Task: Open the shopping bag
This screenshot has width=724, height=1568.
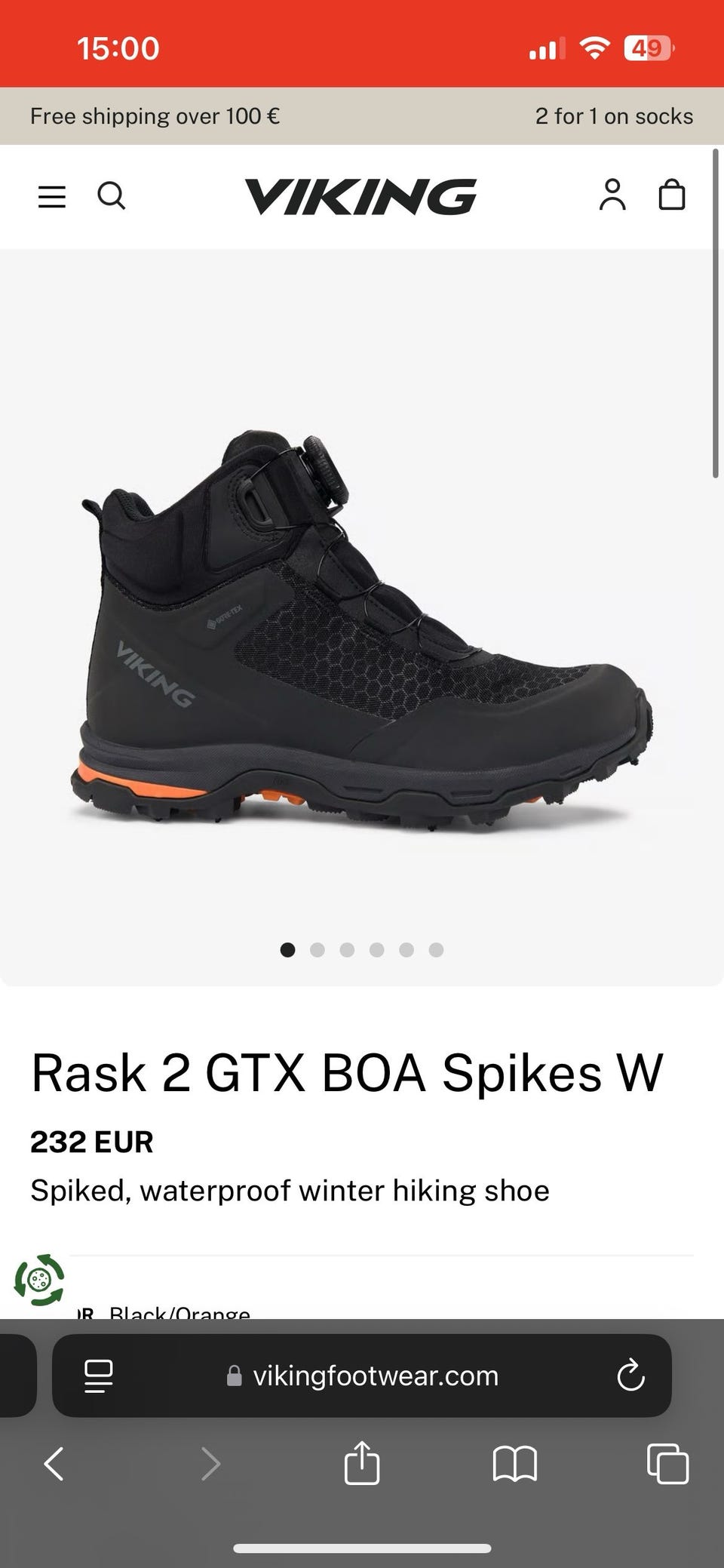Action: point(671,195)
